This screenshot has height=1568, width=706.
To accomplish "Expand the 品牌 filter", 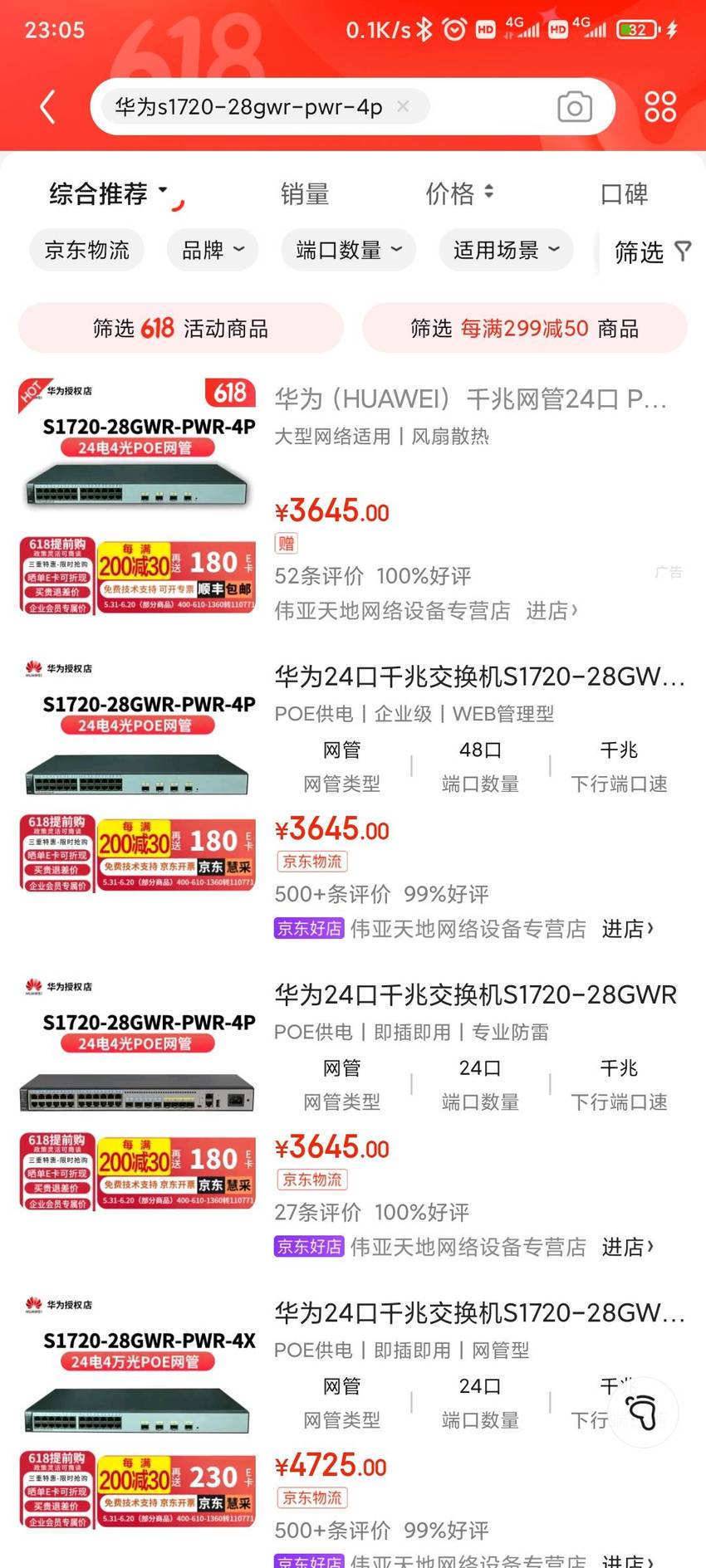I will click(x=213, y=250).
